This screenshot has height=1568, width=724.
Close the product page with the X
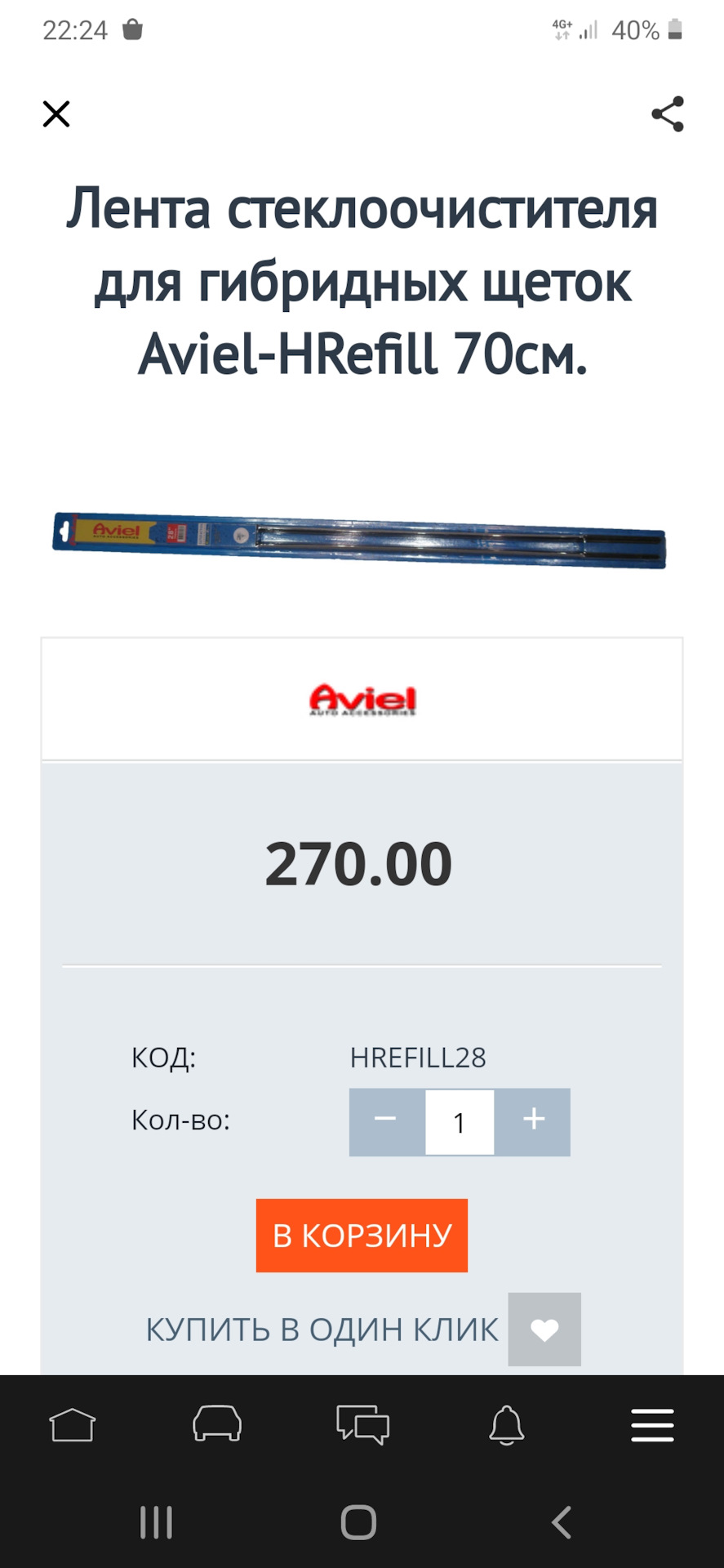tap(56, 114)
